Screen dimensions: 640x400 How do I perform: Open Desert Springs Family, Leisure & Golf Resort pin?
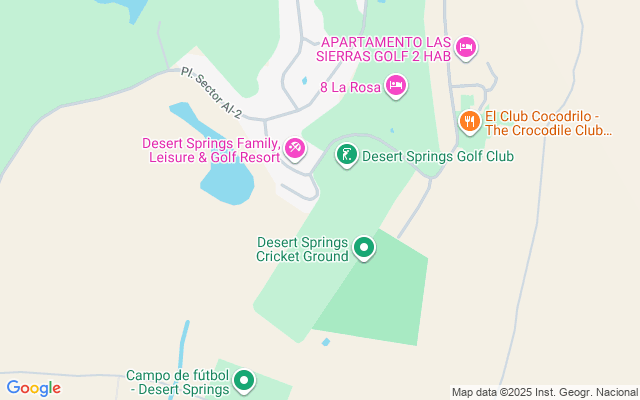click(295, 149)
